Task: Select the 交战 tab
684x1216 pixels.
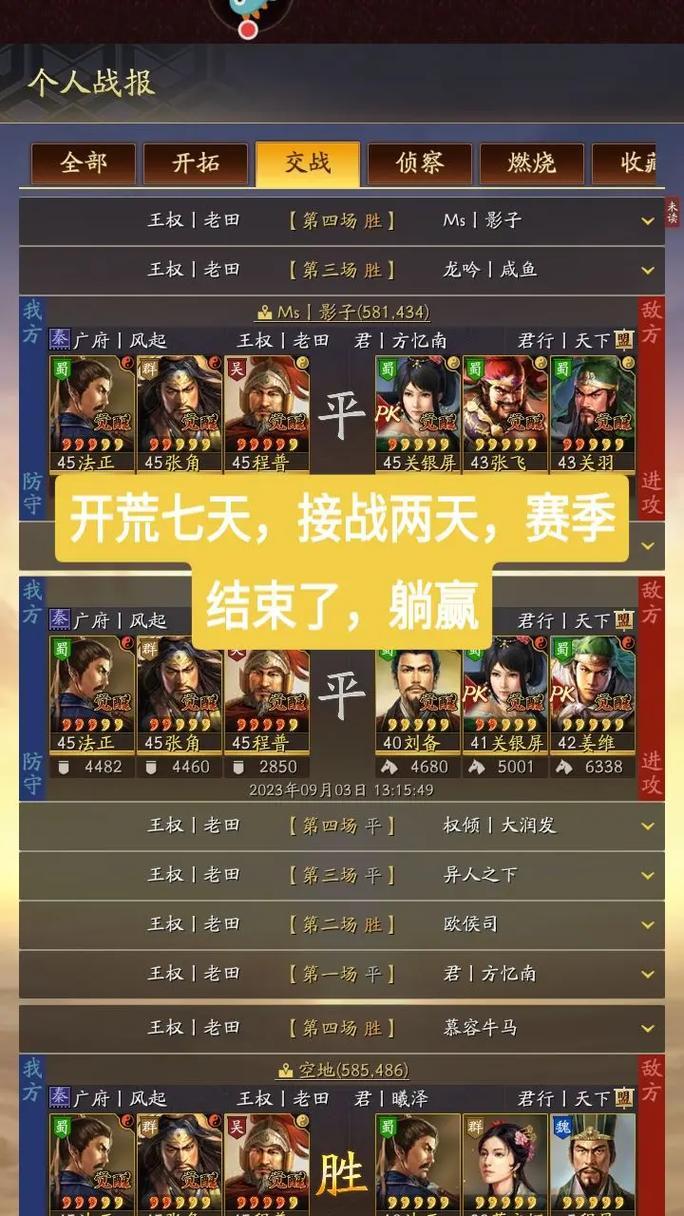Action: pos(307,163)
